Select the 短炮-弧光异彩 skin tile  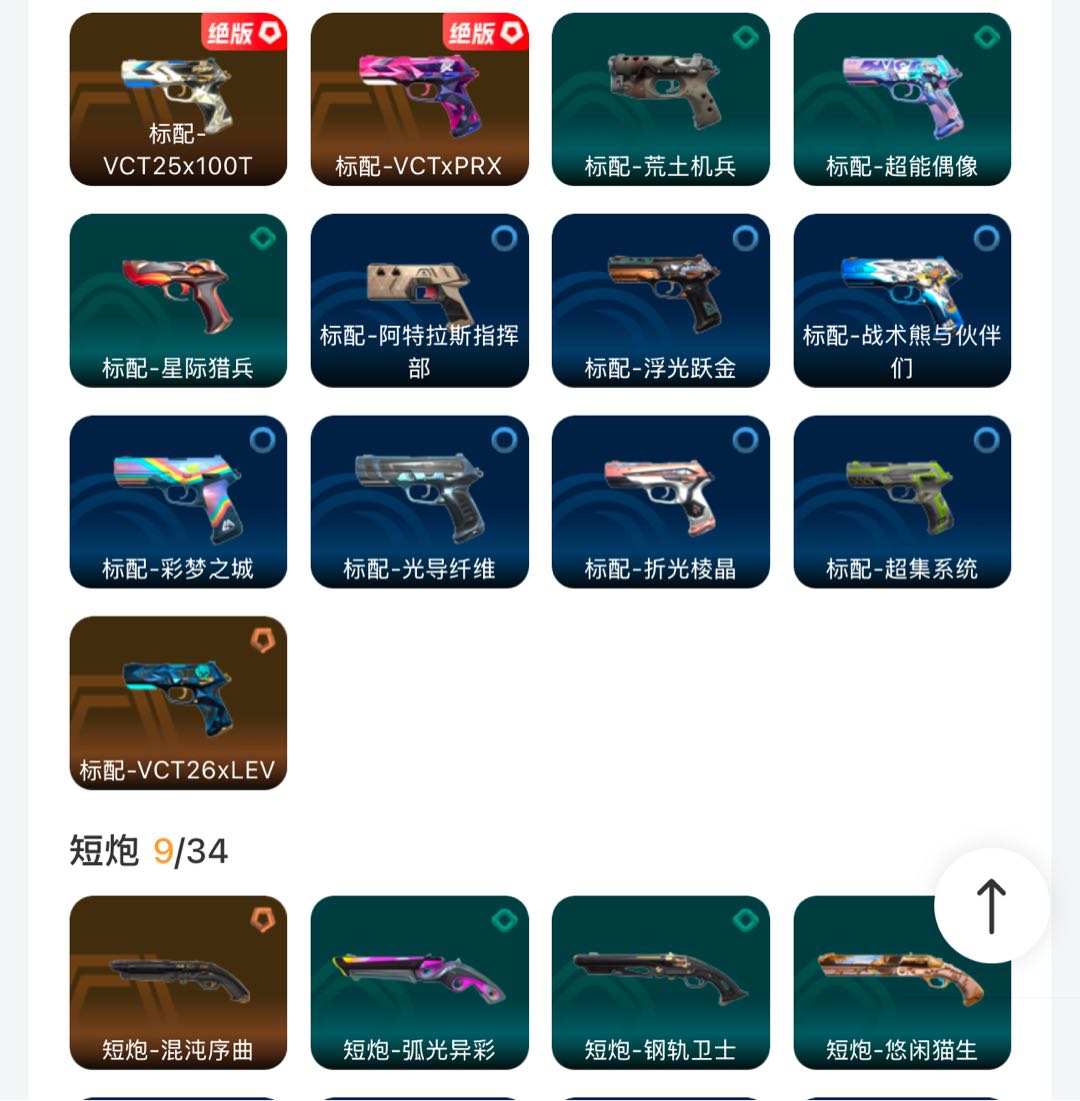419,982
